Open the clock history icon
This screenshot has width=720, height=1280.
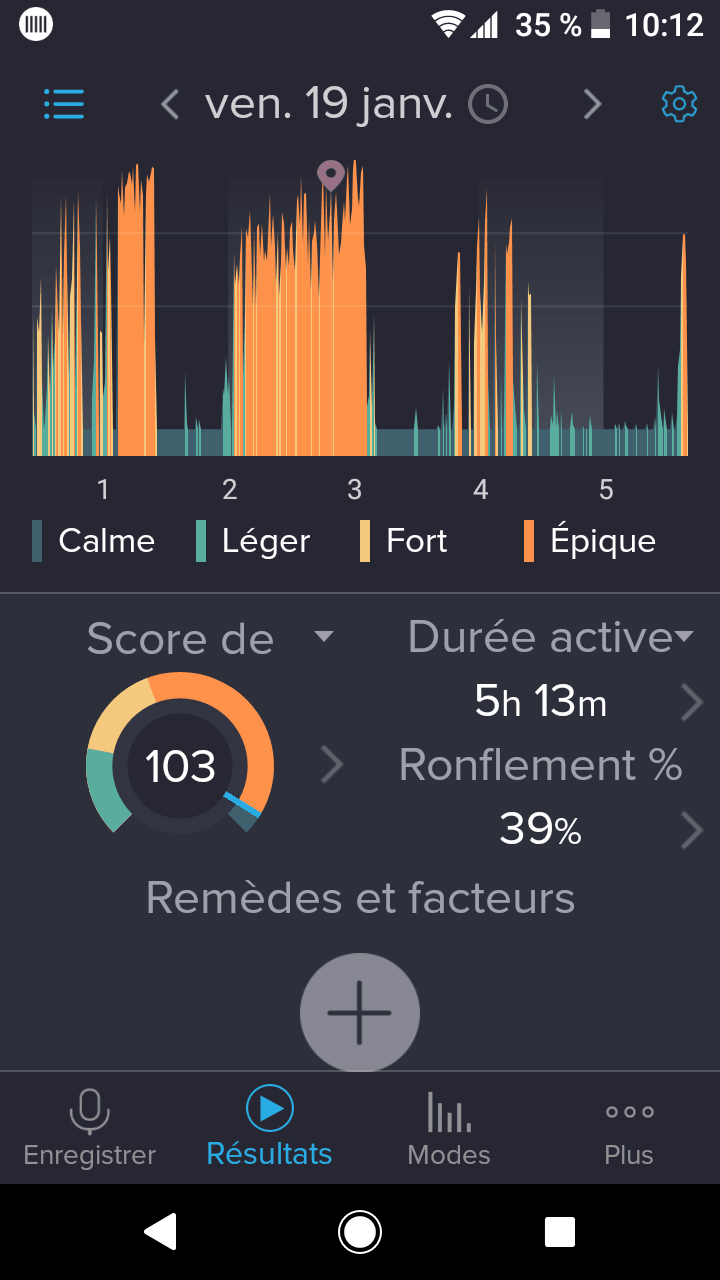pyautogui.click(x=488, y=104)
